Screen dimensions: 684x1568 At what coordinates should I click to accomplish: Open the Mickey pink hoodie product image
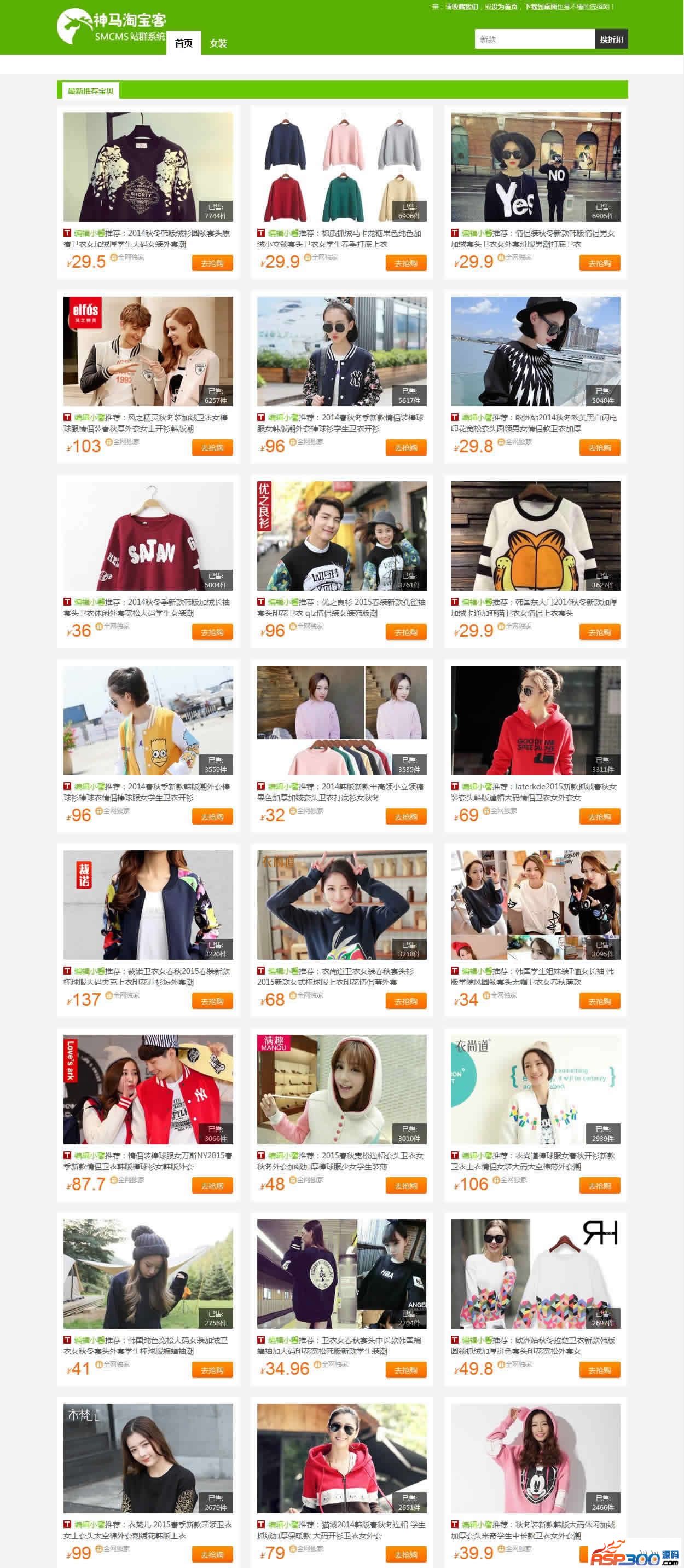[x=535, y=1458]
